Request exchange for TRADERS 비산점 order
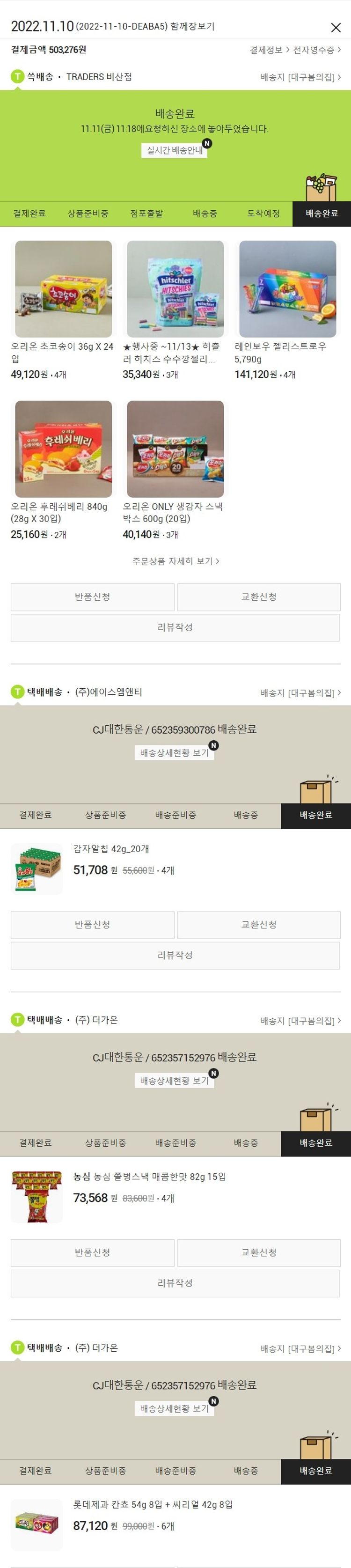Viewport: 351px width, 1568px height. pyautogui.click(x=258, y=597)
